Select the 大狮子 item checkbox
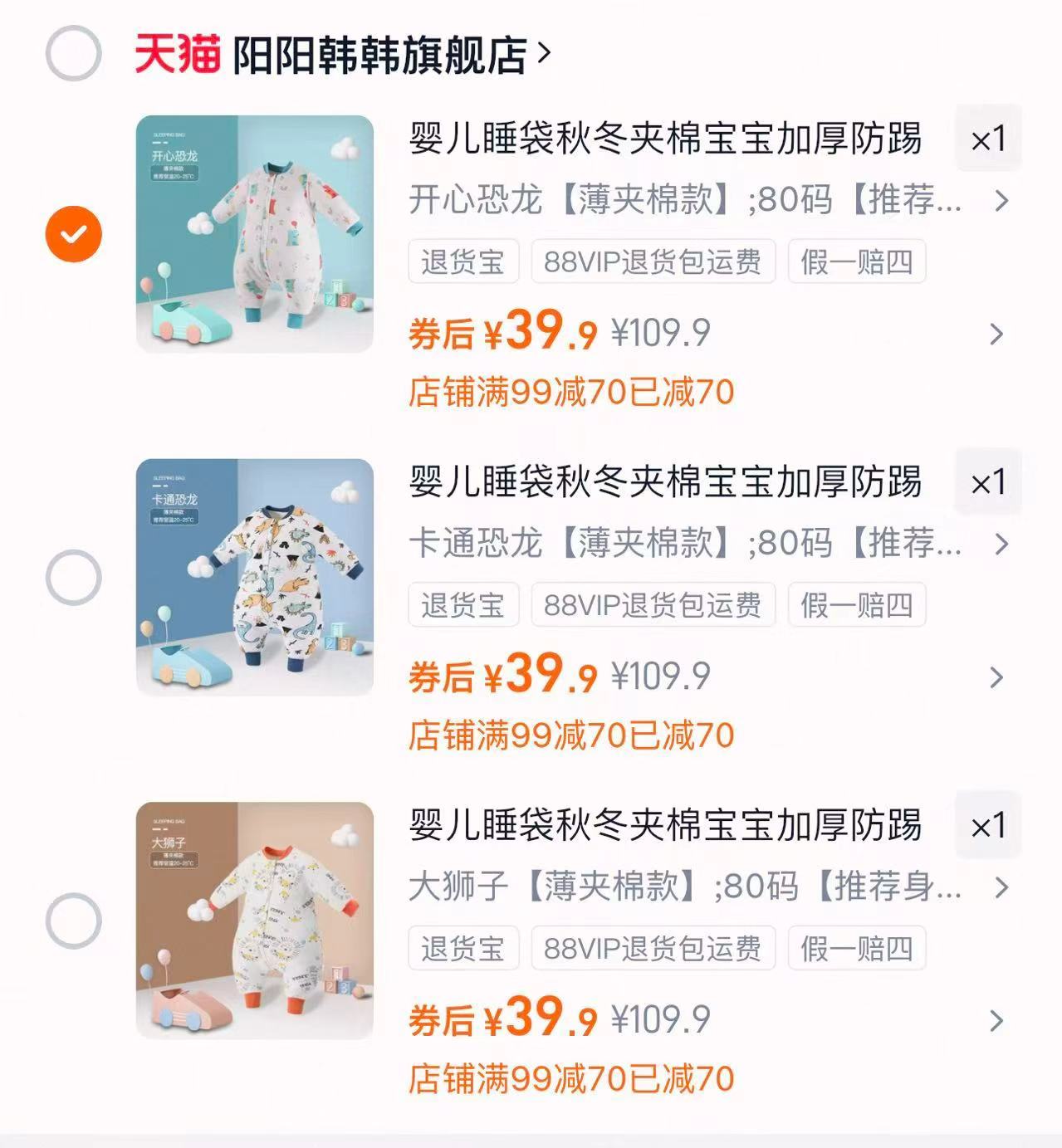1062x1148 pixels. (73, 918)
